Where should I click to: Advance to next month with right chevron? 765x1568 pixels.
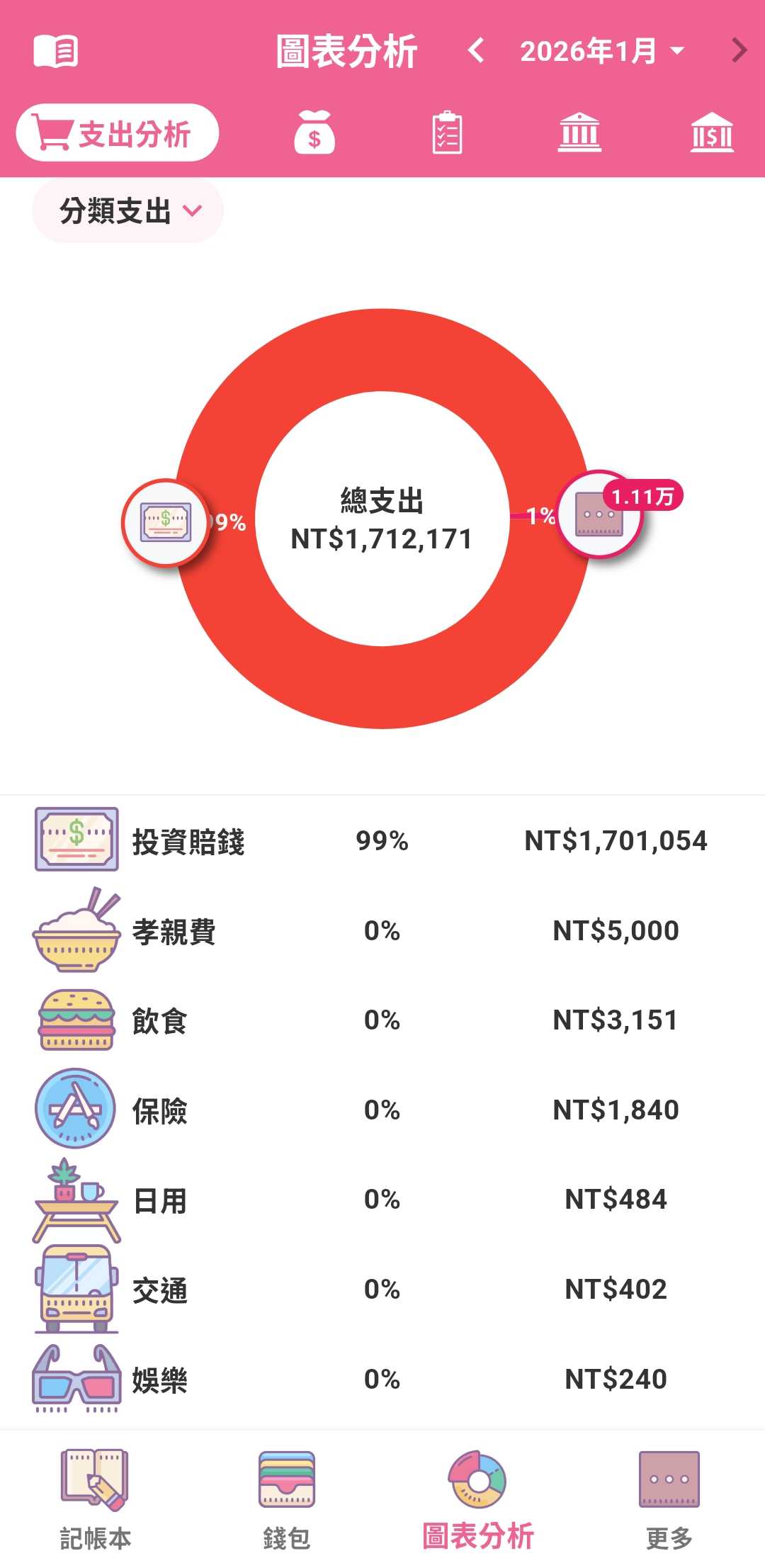739,50
